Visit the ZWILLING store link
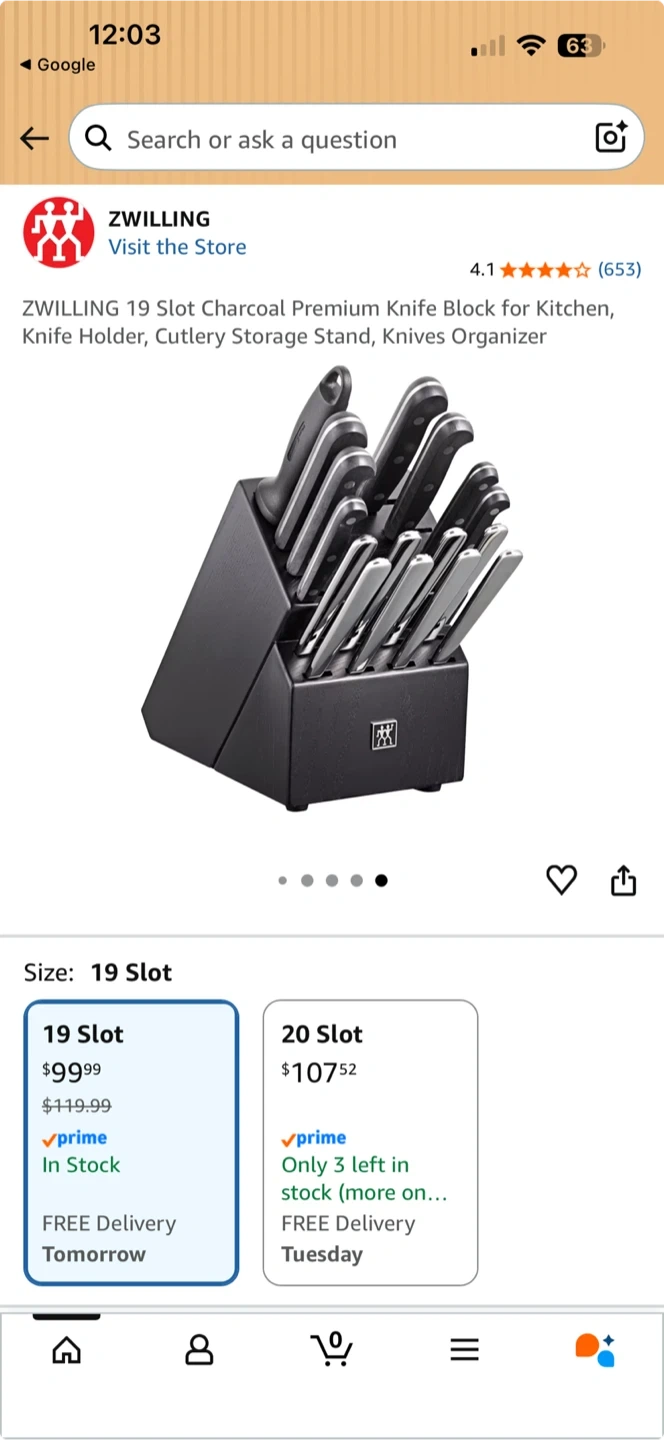664x1440 pixels. (x=177, y=247)
